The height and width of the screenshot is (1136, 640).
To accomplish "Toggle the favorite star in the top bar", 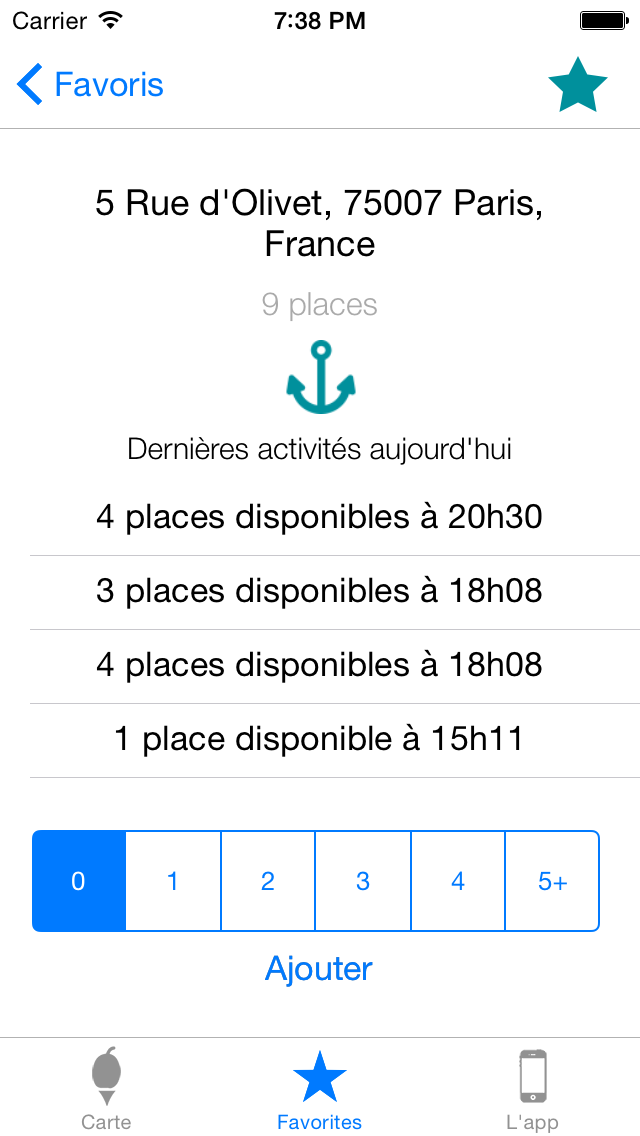I will coord(578,85).
